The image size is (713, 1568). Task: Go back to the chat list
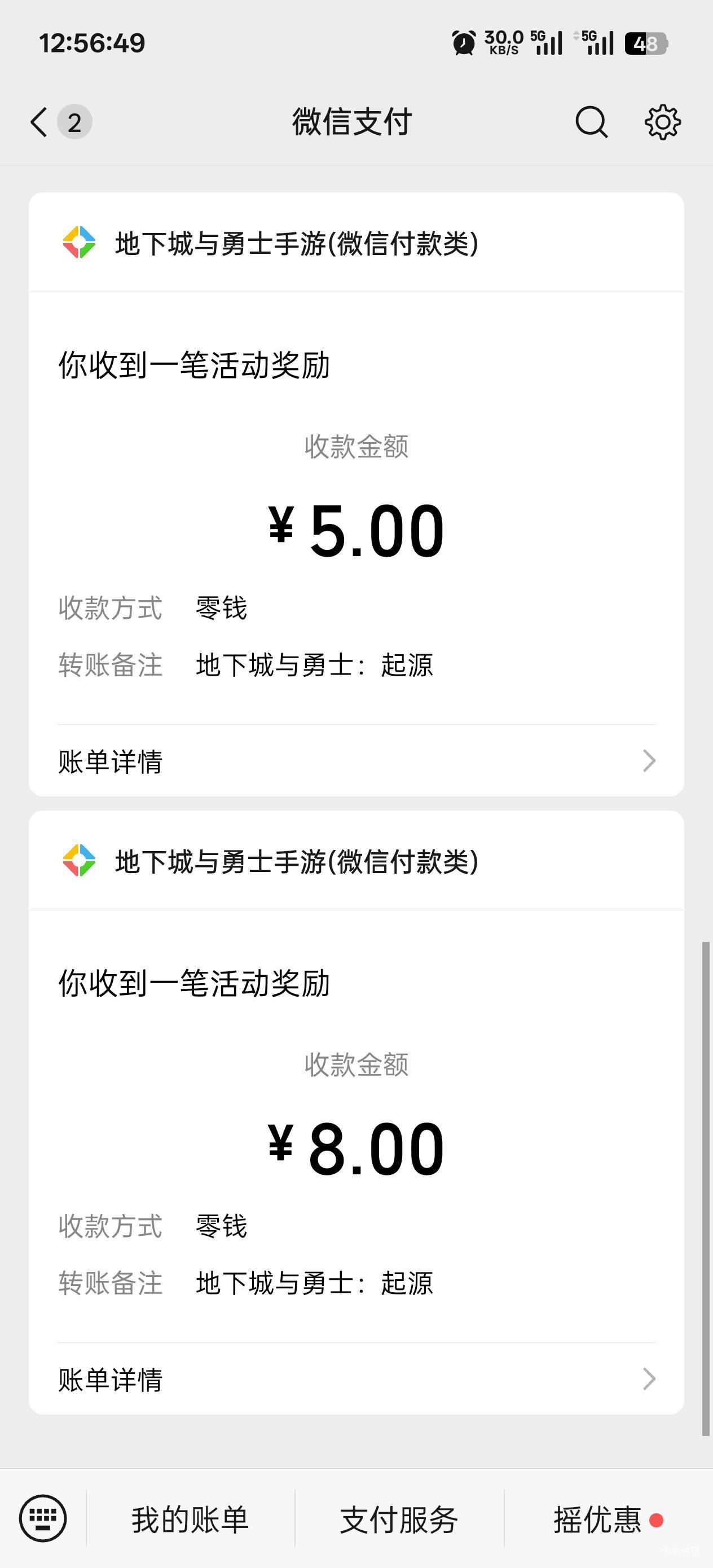pyautogui.click(x=40, y=122)
